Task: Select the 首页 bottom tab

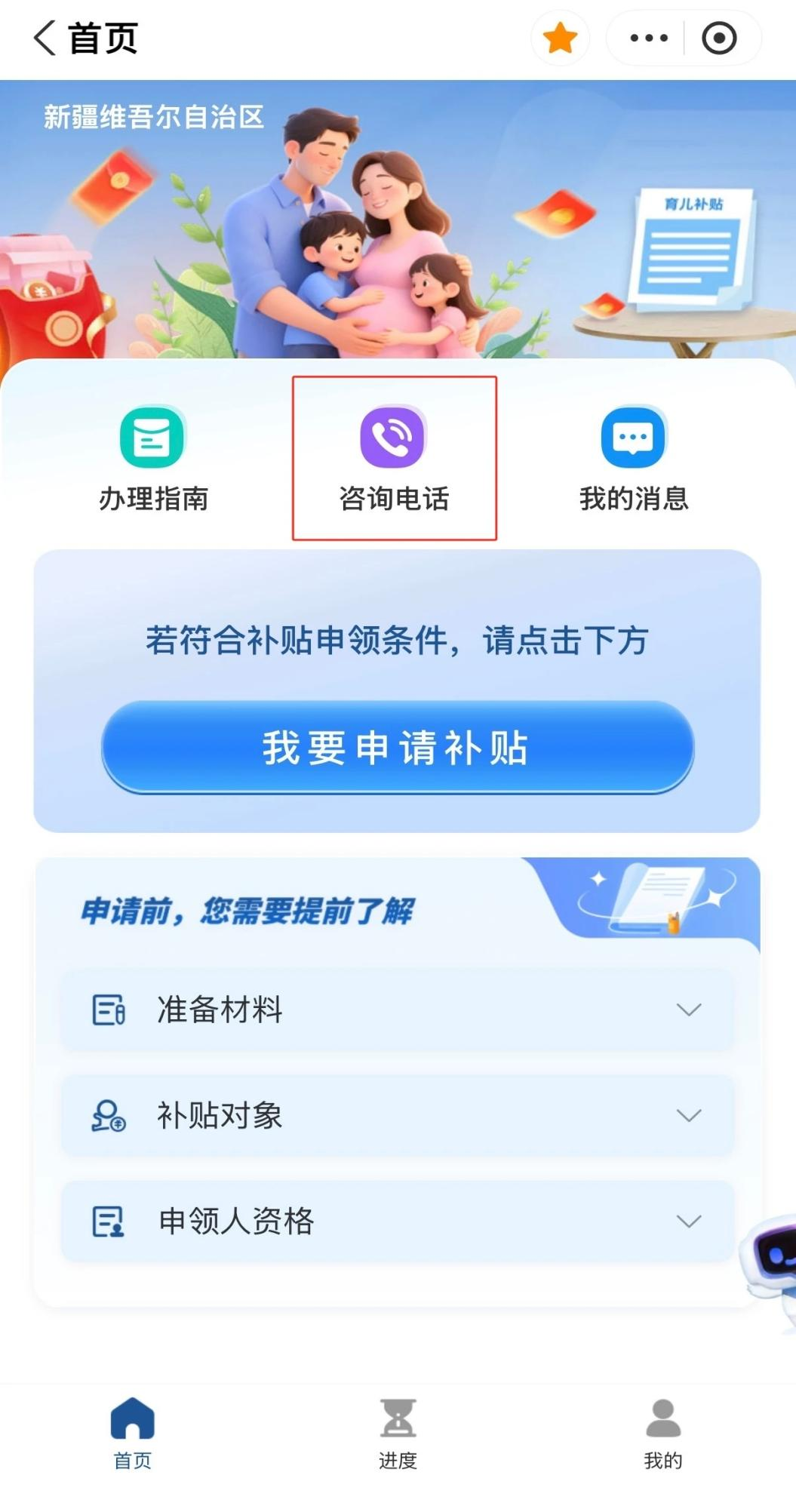Action: tap(133, 1434)
